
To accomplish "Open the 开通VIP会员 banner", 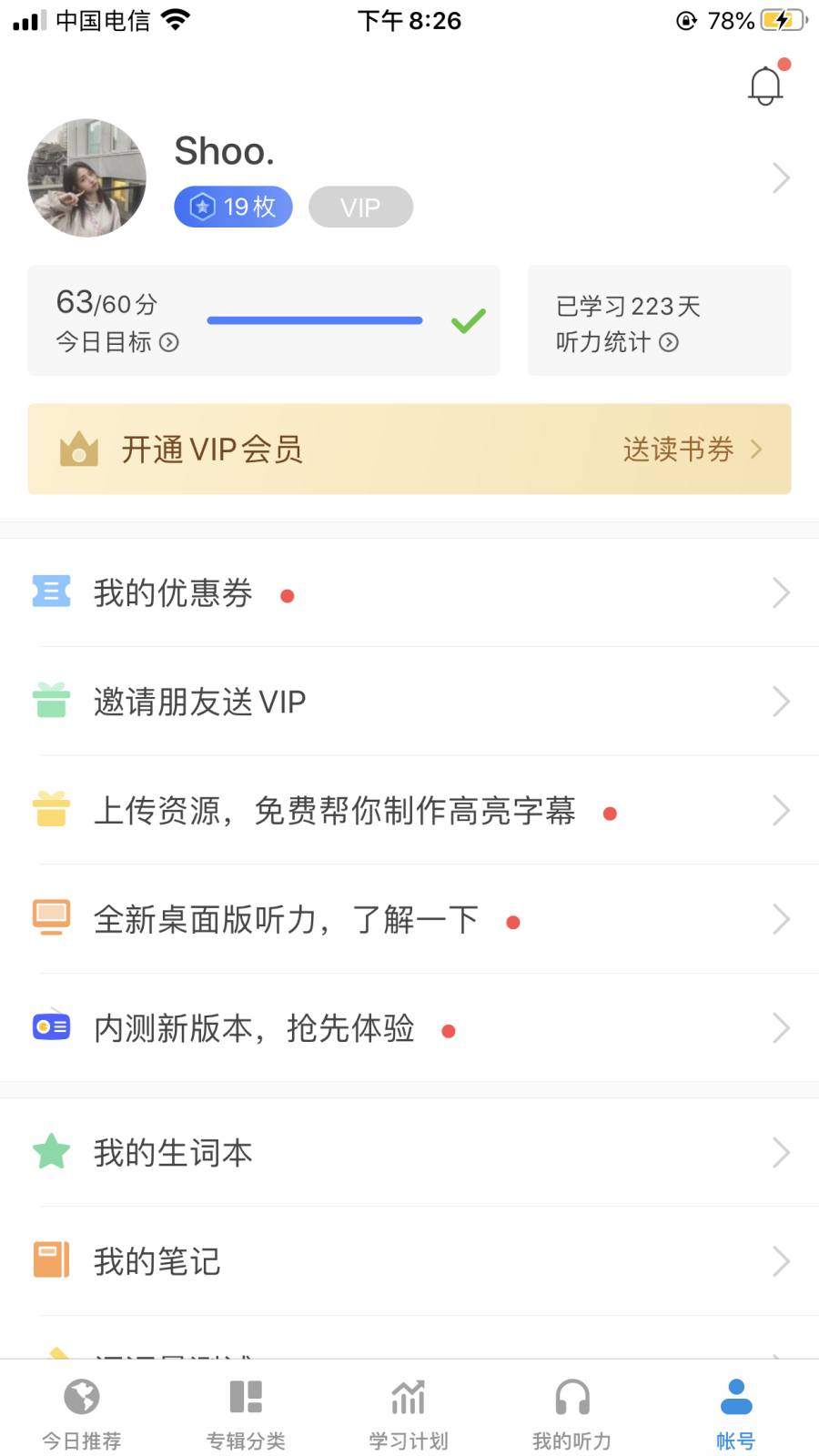I will pyautogui.click(x=409, y=450).
